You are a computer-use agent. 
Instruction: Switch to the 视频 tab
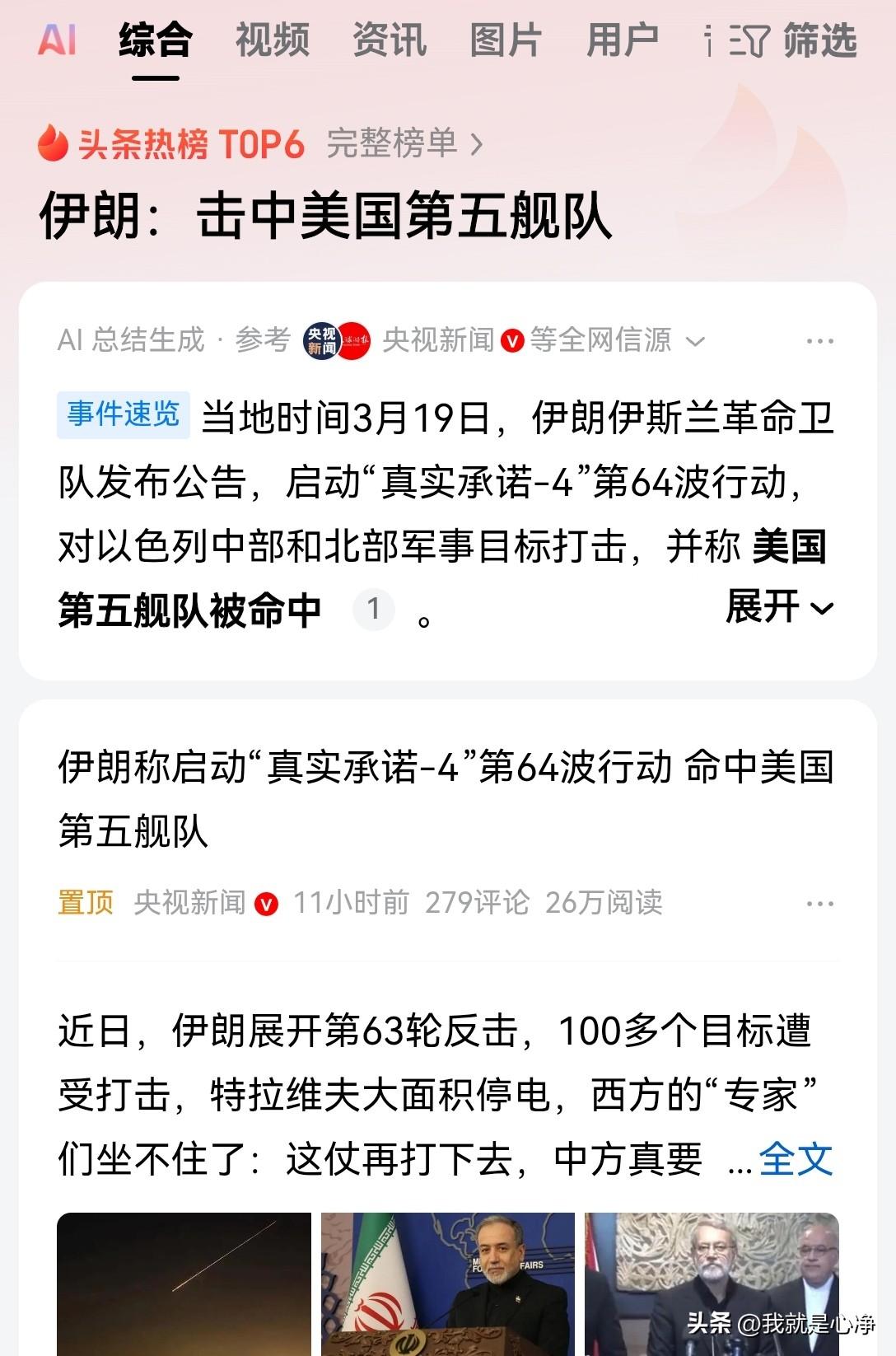(x=272, y=41)
